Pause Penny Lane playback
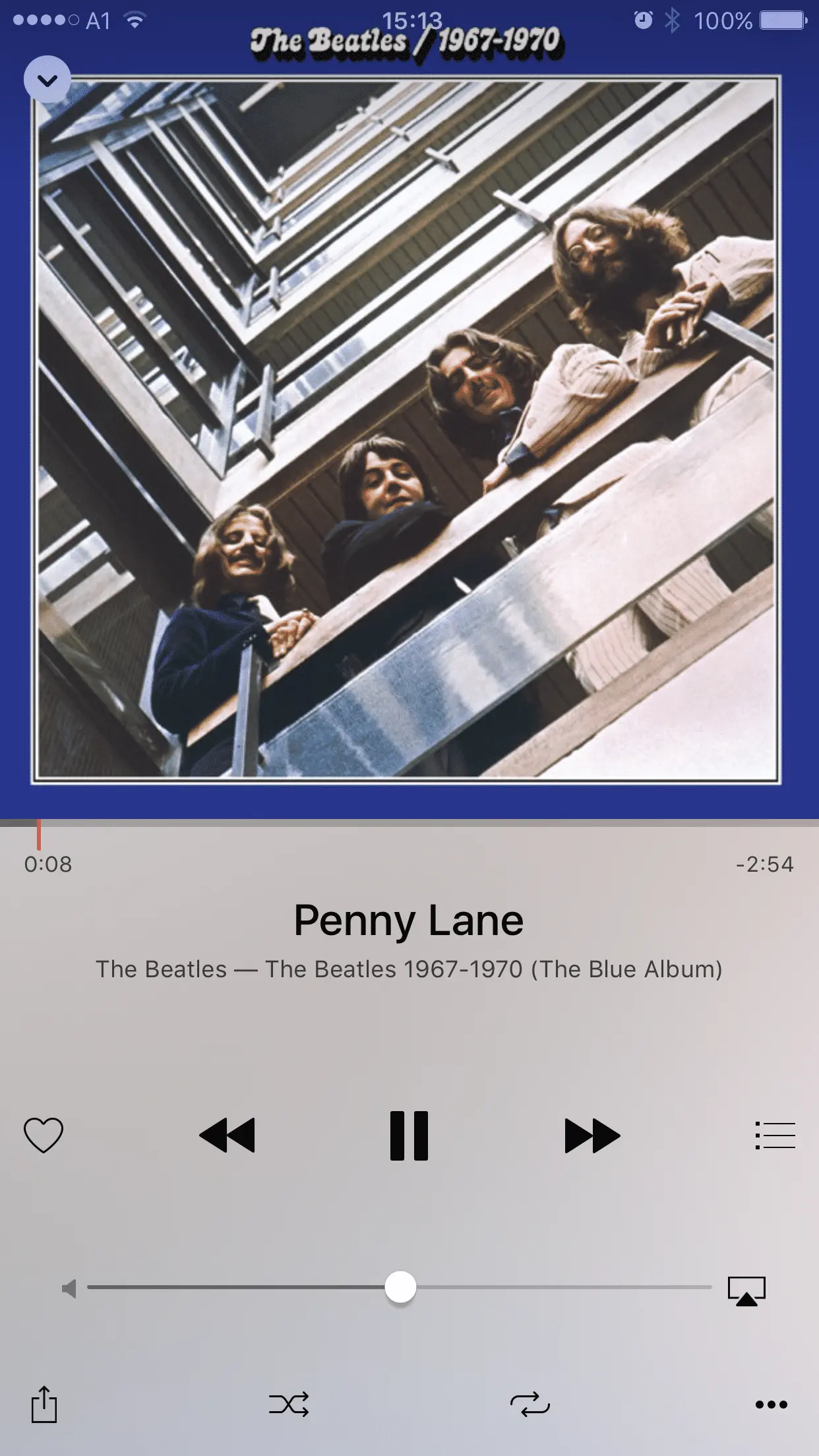819x1456 pixels. pyautogui.click(x=409, y=1135)
